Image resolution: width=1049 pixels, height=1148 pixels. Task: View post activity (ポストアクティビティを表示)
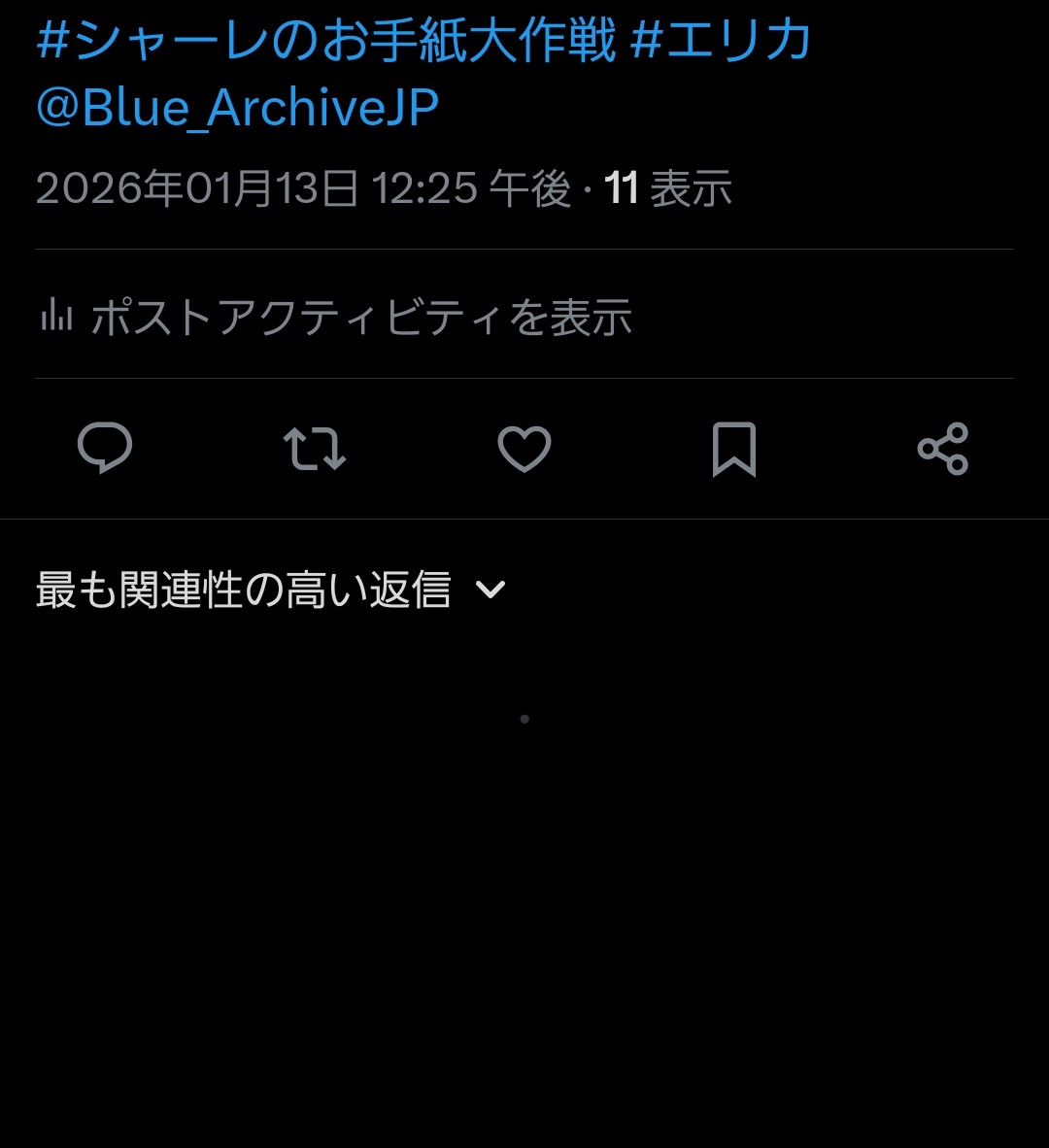click(x=335, y=318)
